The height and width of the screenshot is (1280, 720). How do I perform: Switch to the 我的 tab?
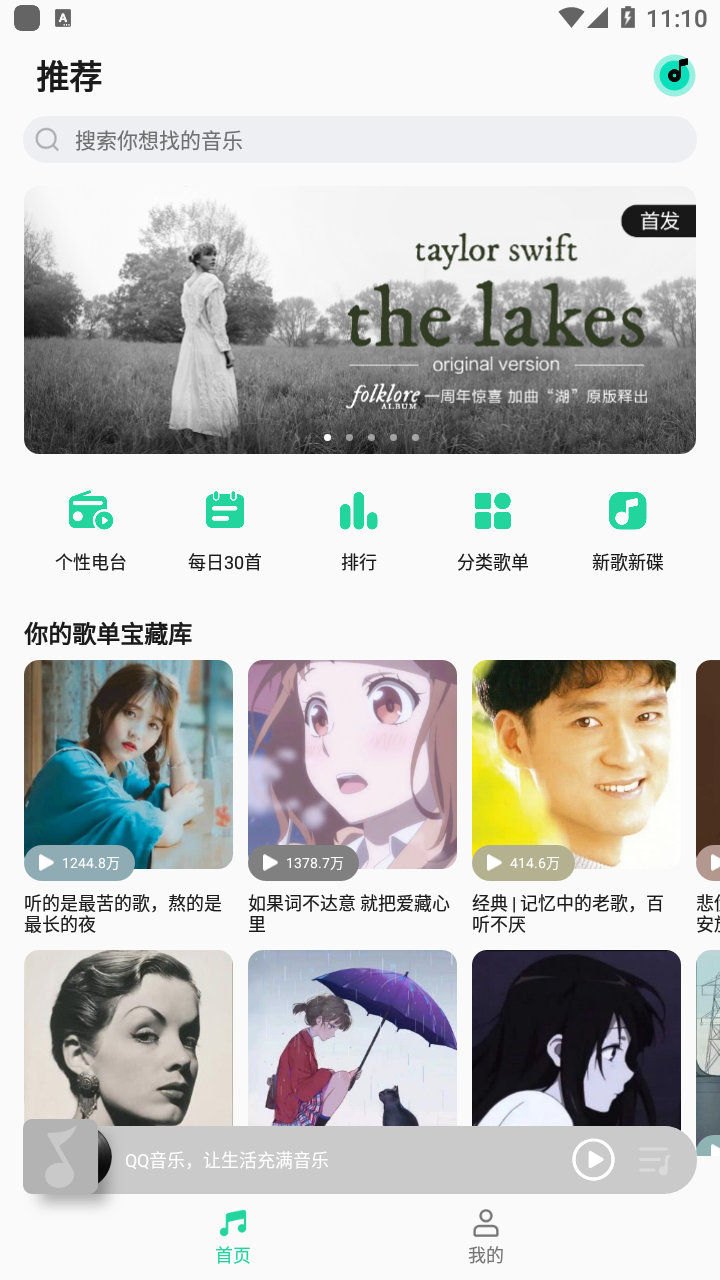coord(486,1236)
